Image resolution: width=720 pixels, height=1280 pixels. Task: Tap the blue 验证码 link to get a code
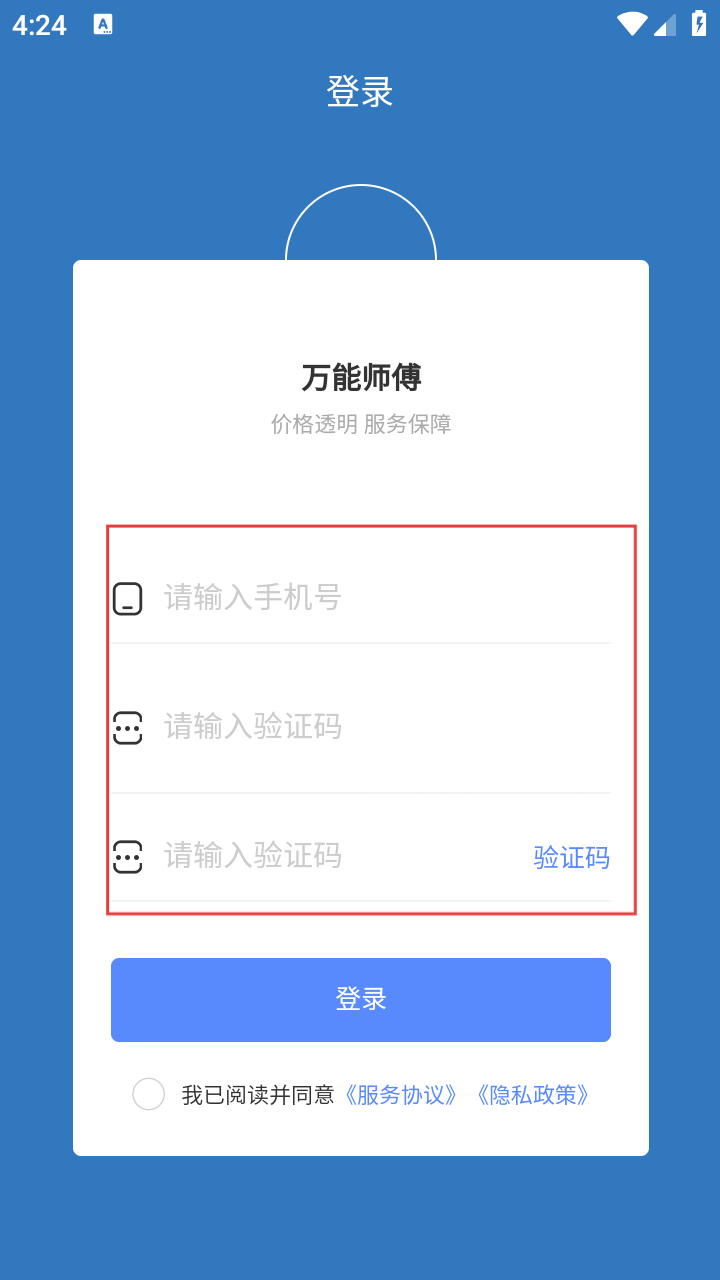pyautogui.click(x=571, y=857)
